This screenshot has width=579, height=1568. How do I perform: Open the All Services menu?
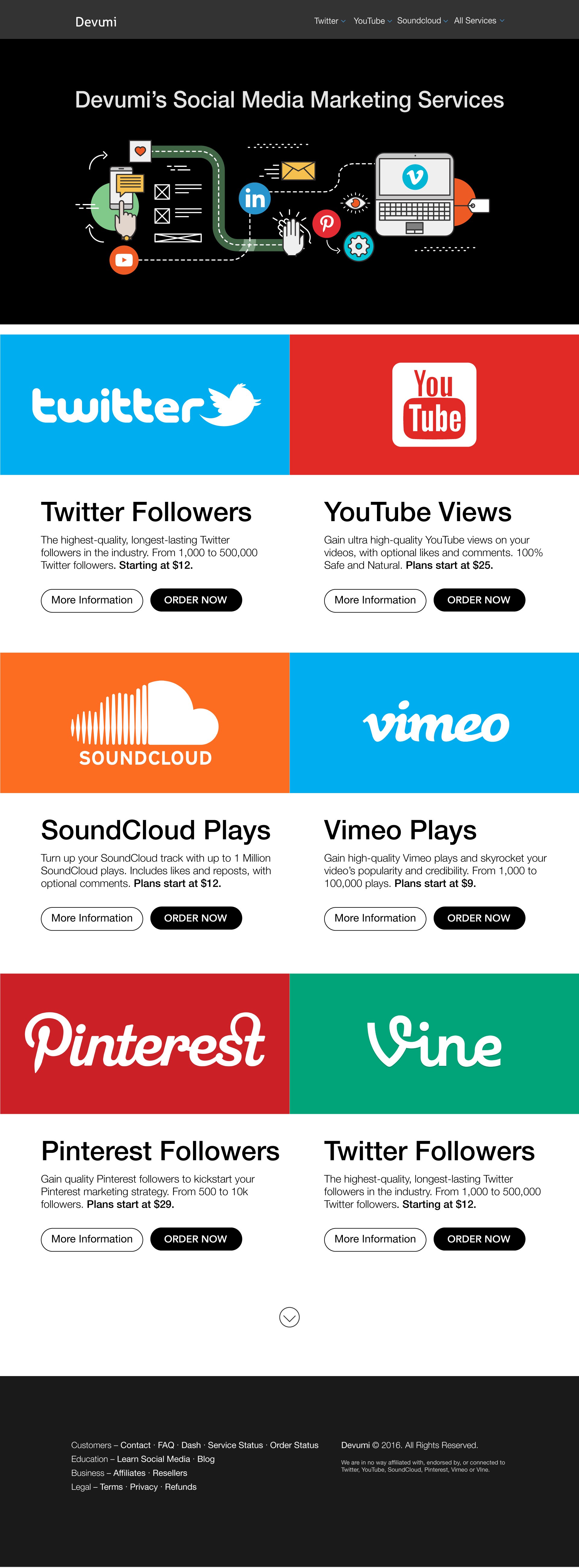[x=478, y=21]
